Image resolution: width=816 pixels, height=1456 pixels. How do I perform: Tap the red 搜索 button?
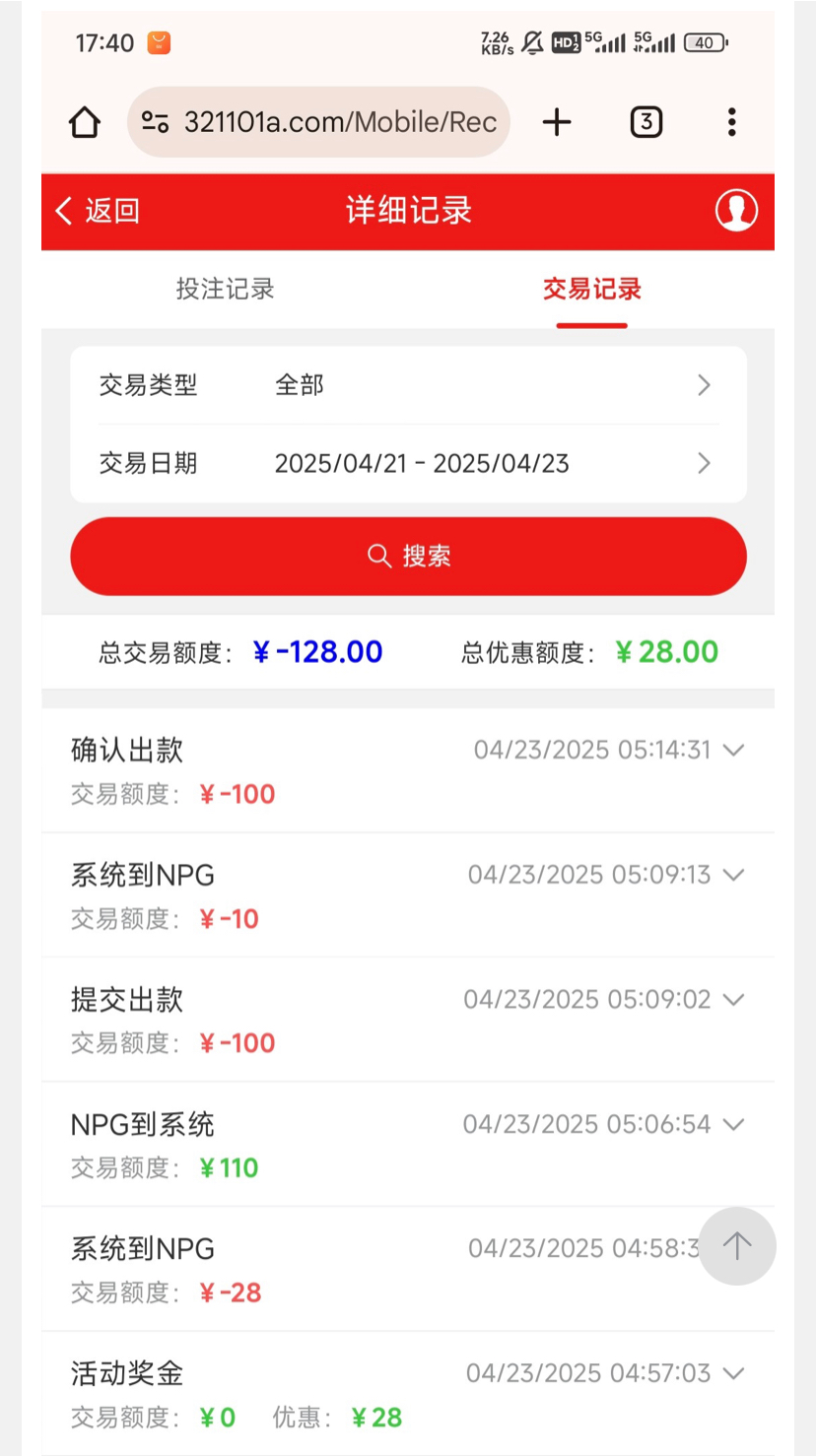(x=408, y=557)
